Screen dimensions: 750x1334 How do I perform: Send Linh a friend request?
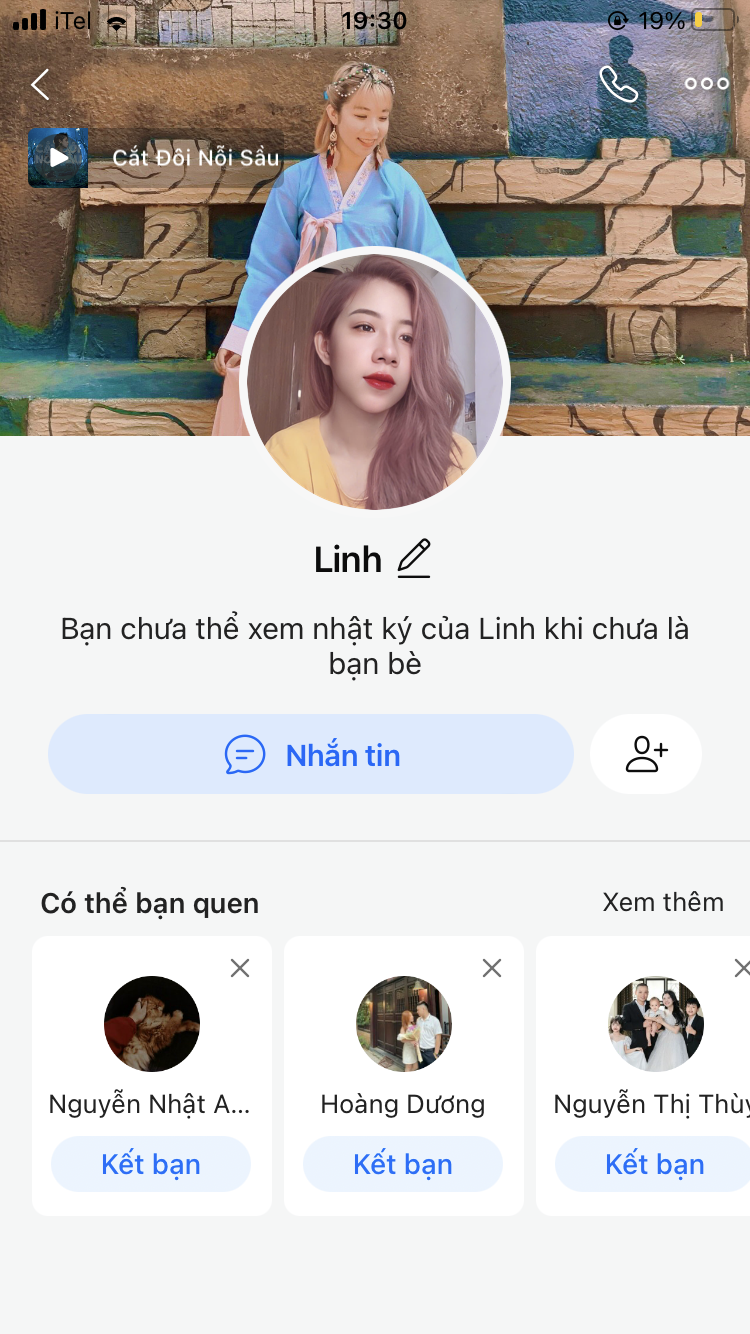click(646, 755)
